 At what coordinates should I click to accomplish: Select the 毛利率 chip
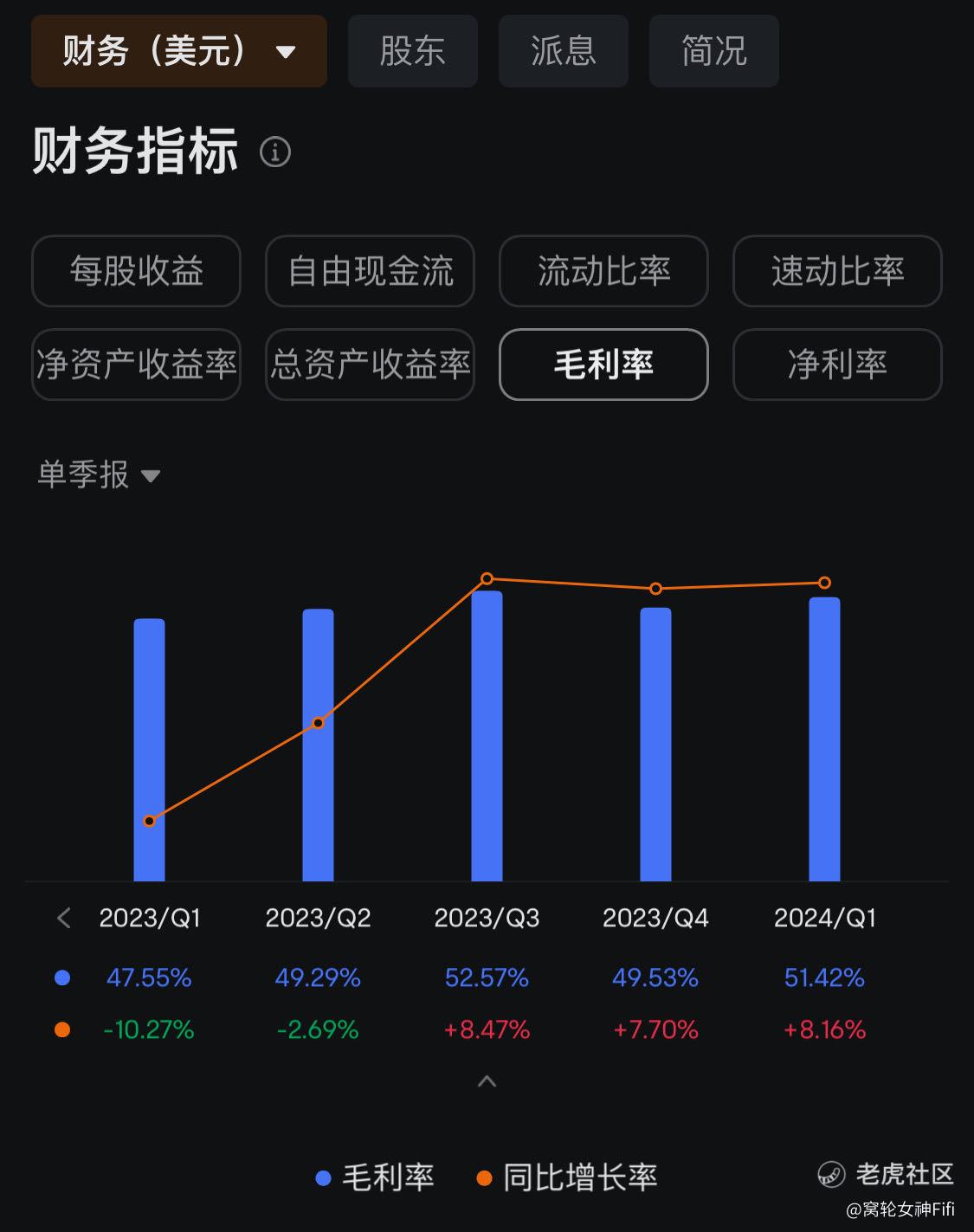coord(603,364)
